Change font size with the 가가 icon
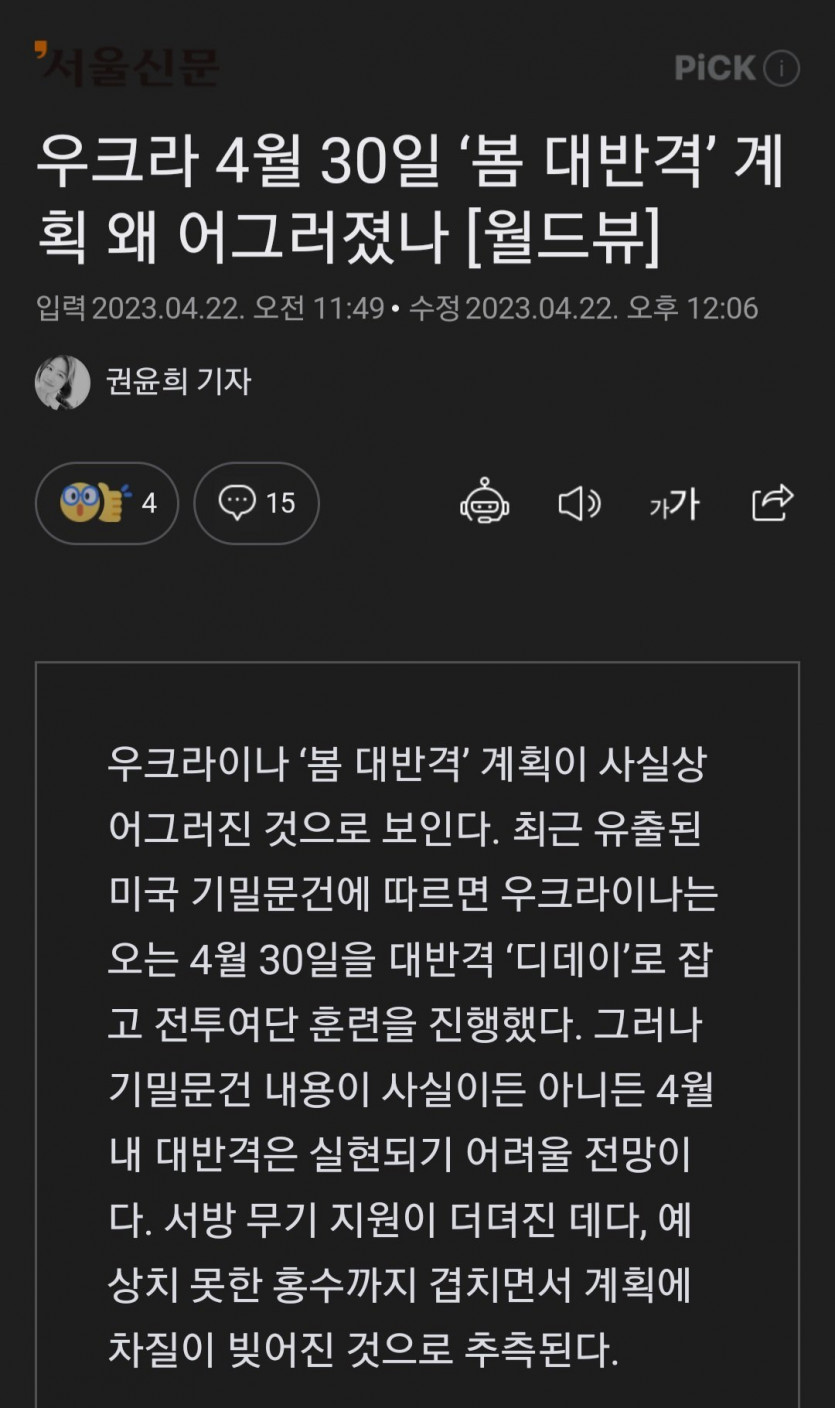Viewport: 835px width, 1408px height. (x=674, y=504)
